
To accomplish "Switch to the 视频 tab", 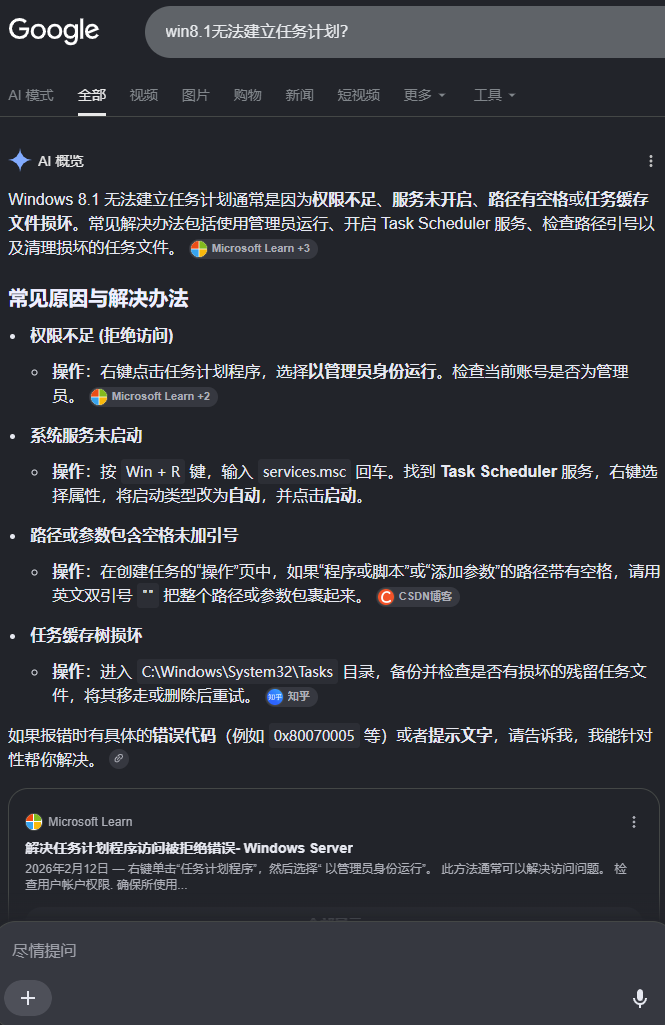I will click(144, 95).
